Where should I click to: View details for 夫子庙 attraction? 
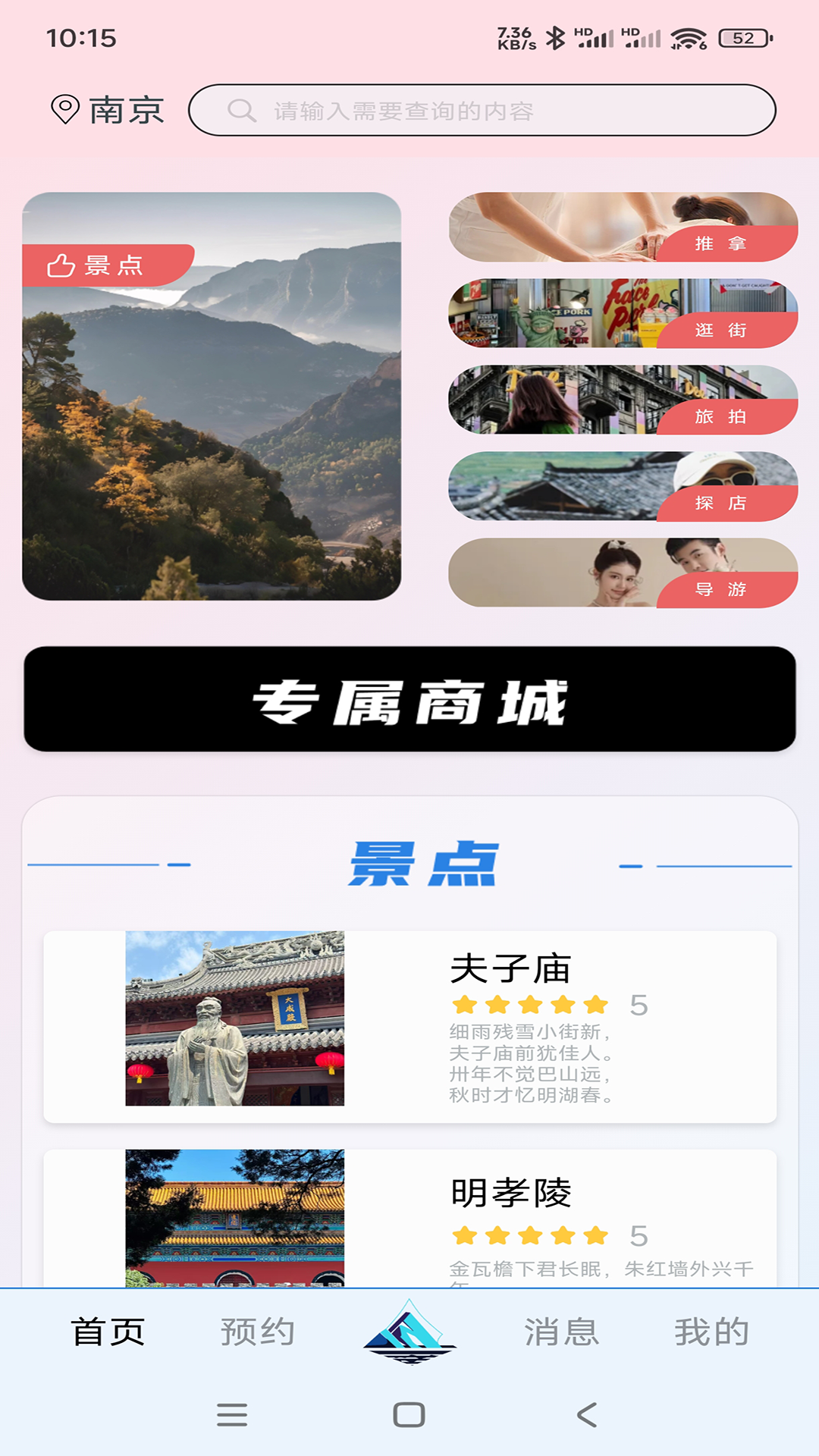pyautogui.click(x=409, y=1027)
